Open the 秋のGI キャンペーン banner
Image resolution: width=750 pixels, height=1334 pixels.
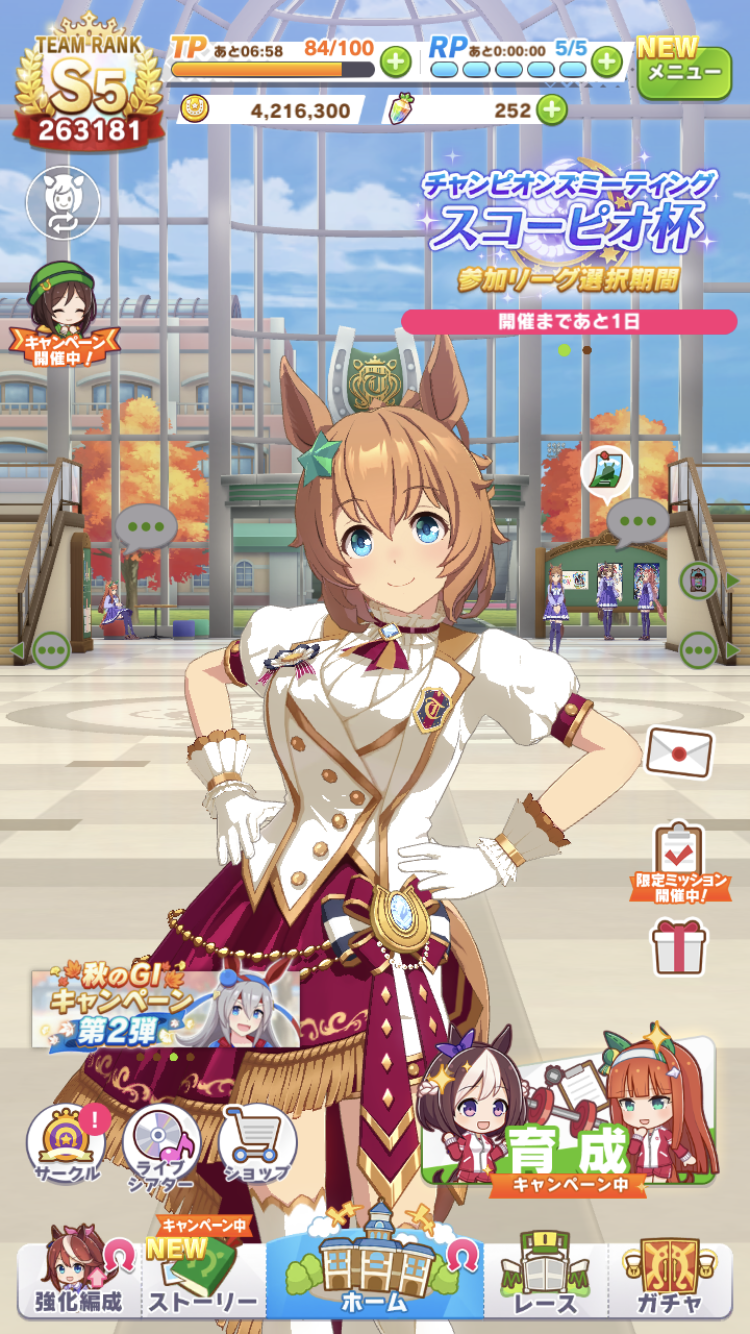(x=165, y=1007)
